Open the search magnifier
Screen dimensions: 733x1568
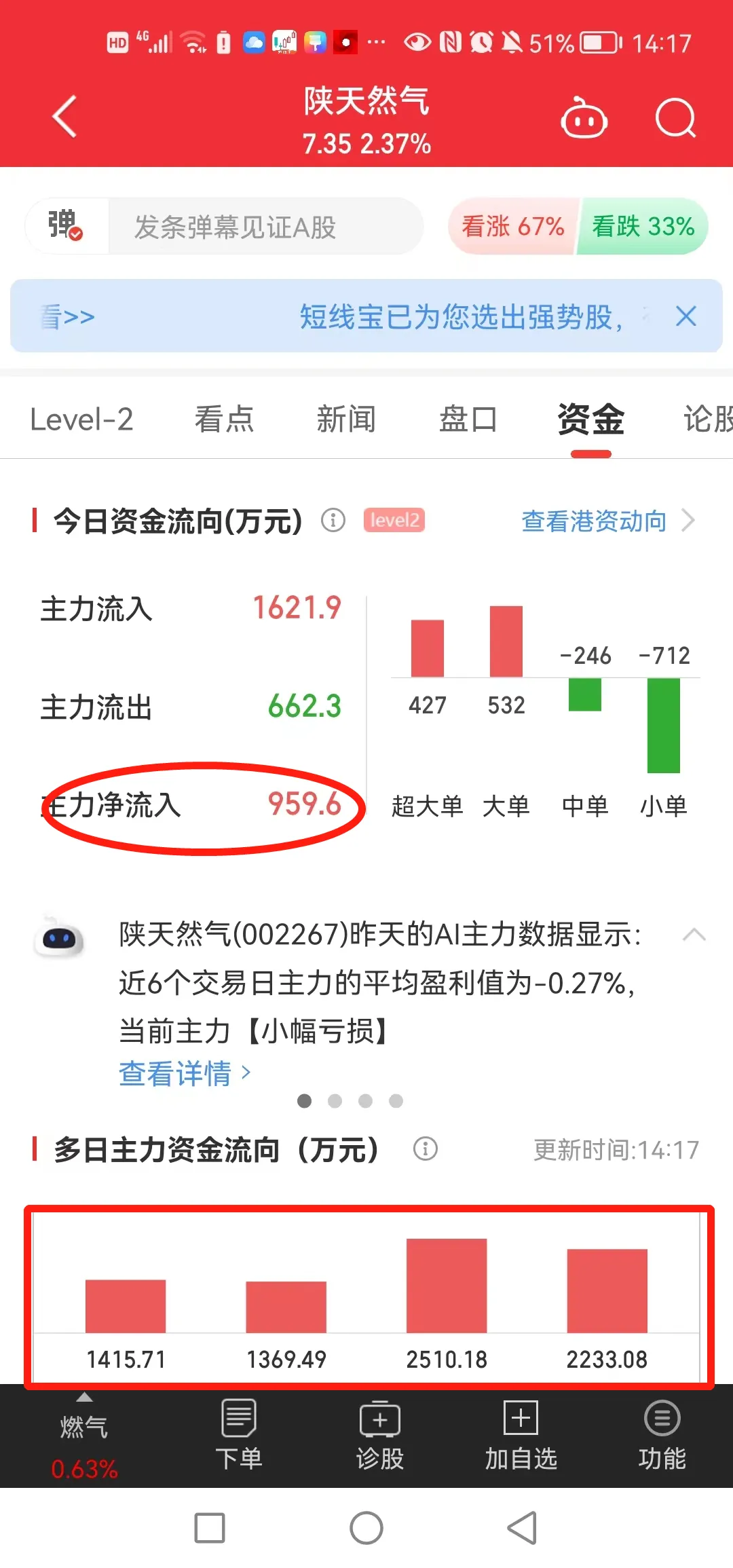(x=675, y=118)
